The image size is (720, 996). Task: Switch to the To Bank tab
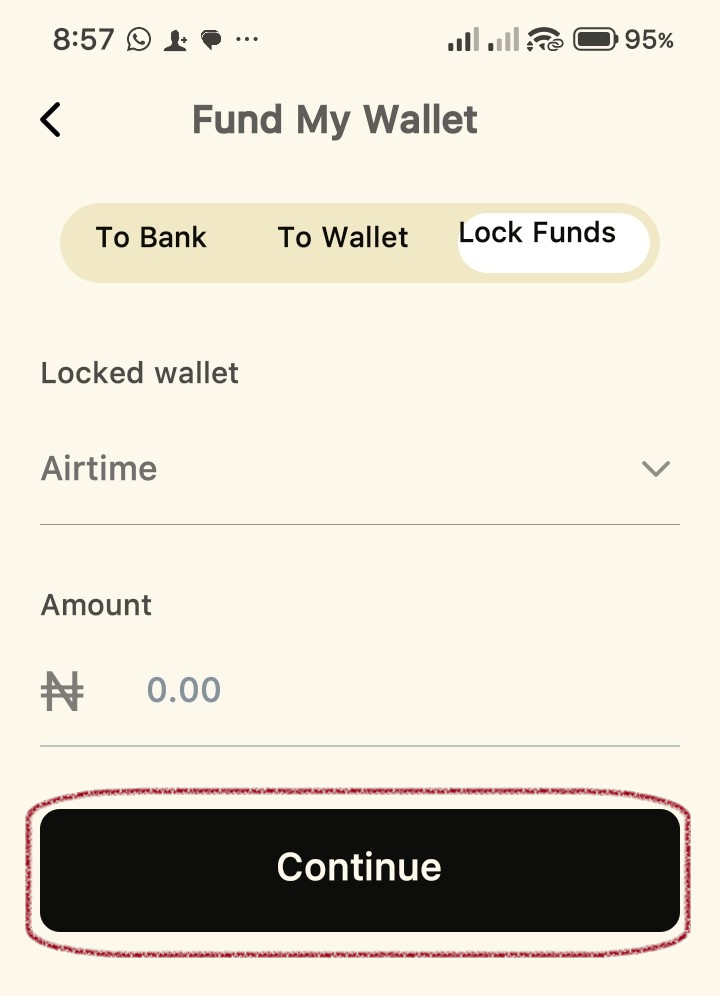click(151, 238)
